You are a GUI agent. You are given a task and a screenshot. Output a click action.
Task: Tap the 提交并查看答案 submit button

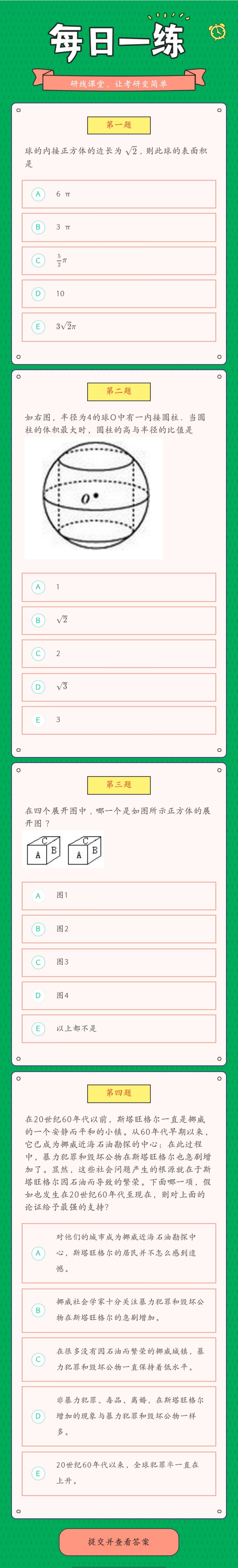119,1541
